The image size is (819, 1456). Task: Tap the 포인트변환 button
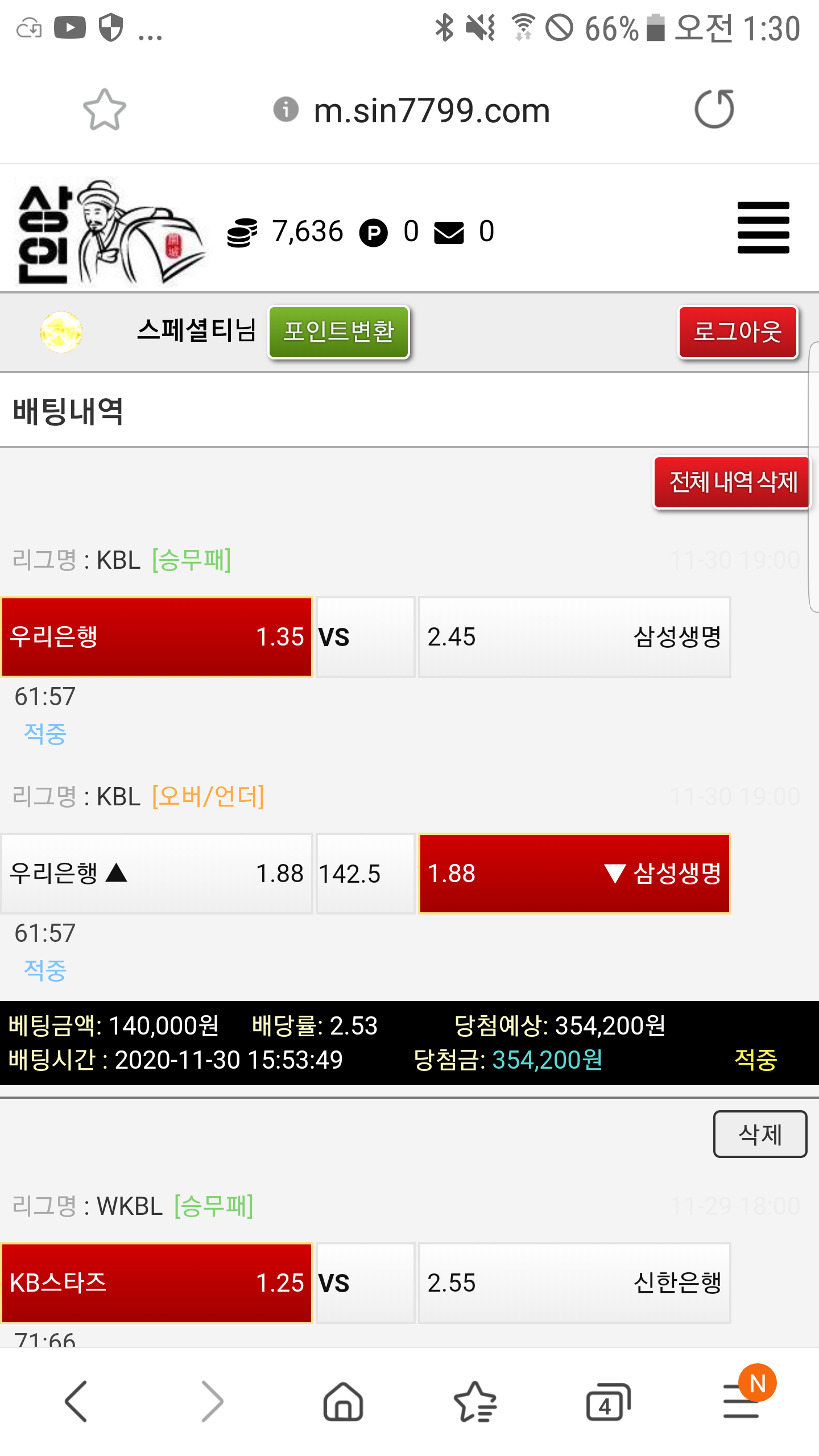click(338, 332)
